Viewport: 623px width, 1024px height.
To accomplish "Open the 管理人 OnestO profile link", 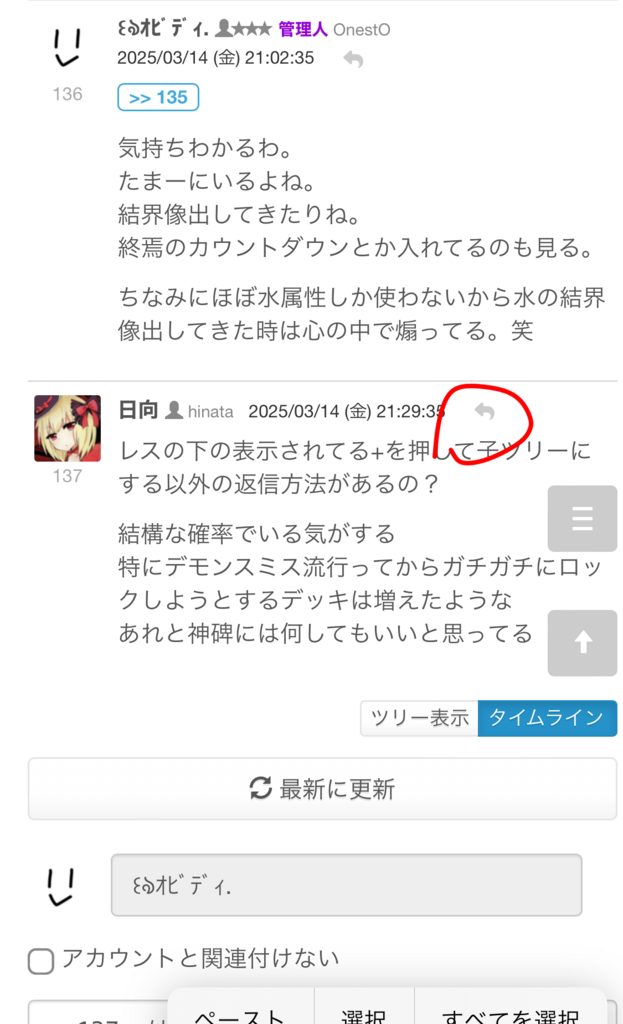I will pos(334,29).
